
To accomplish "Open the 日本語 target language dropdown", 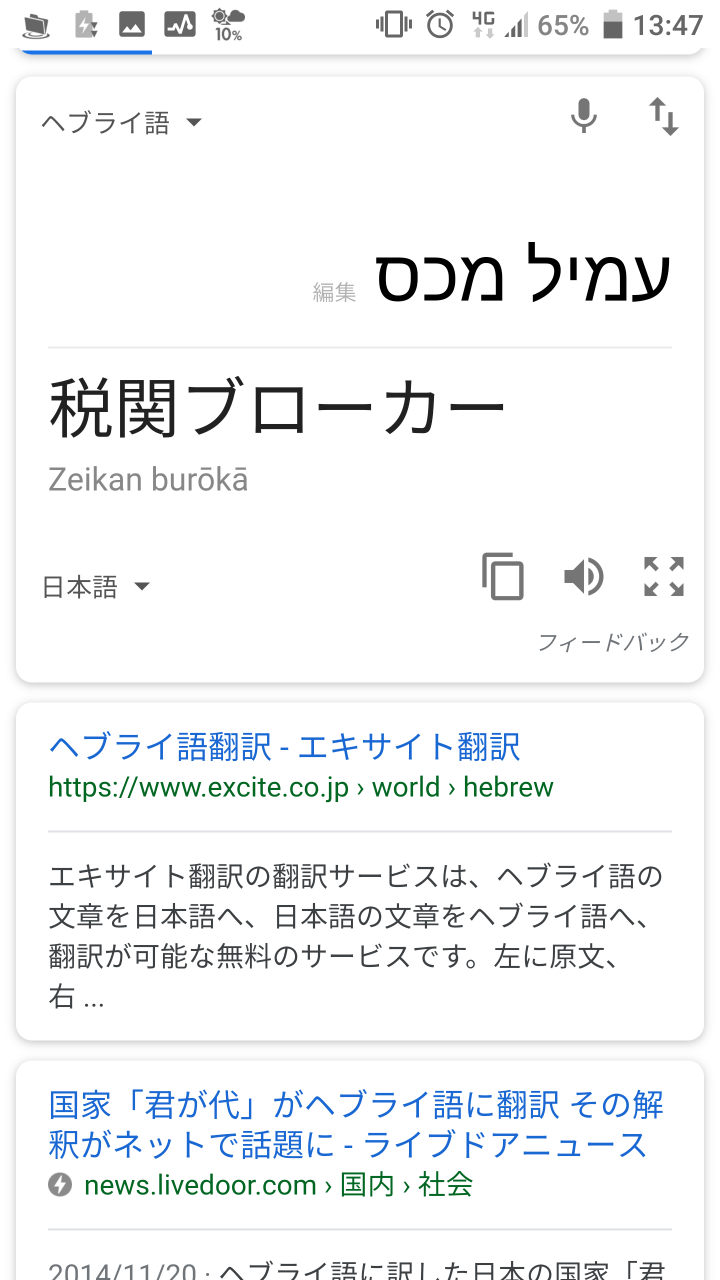I will (96, 587).
